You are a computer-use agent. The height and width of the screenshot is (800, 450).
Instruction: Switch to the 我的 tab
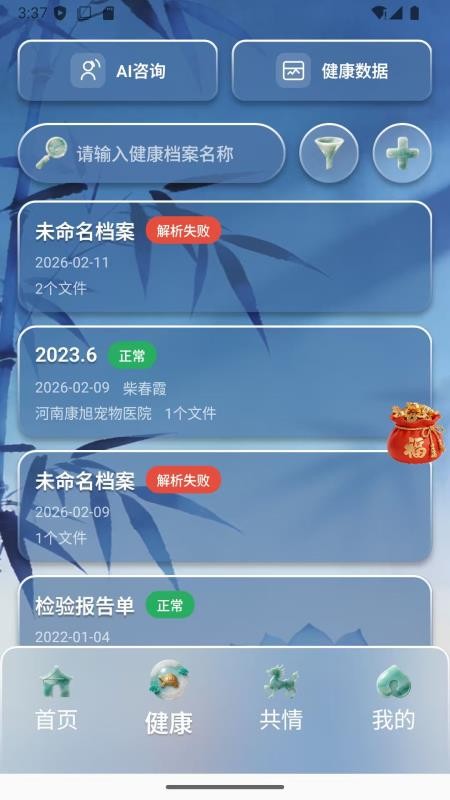coord(393,697)
